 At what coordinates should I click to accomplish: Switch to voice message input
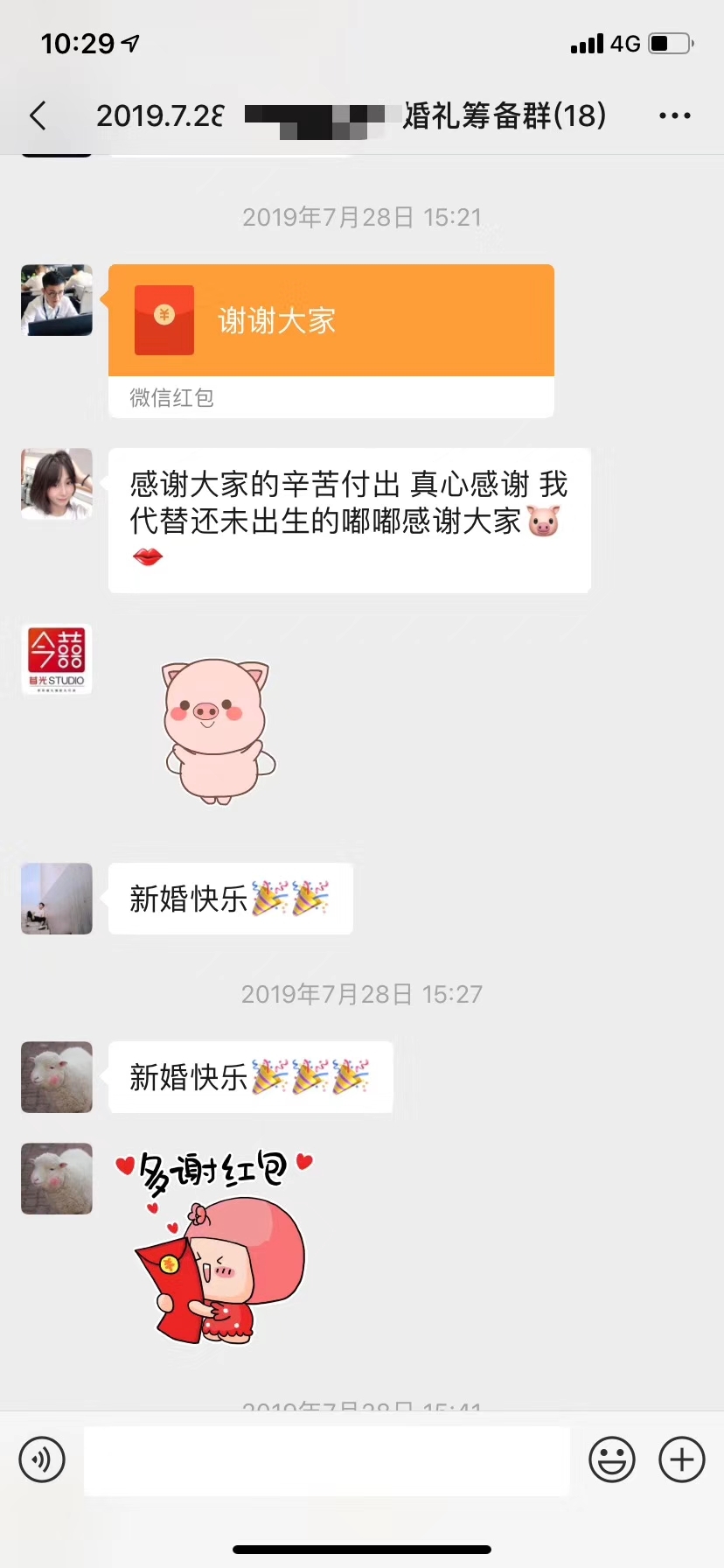coord(42,1459)
